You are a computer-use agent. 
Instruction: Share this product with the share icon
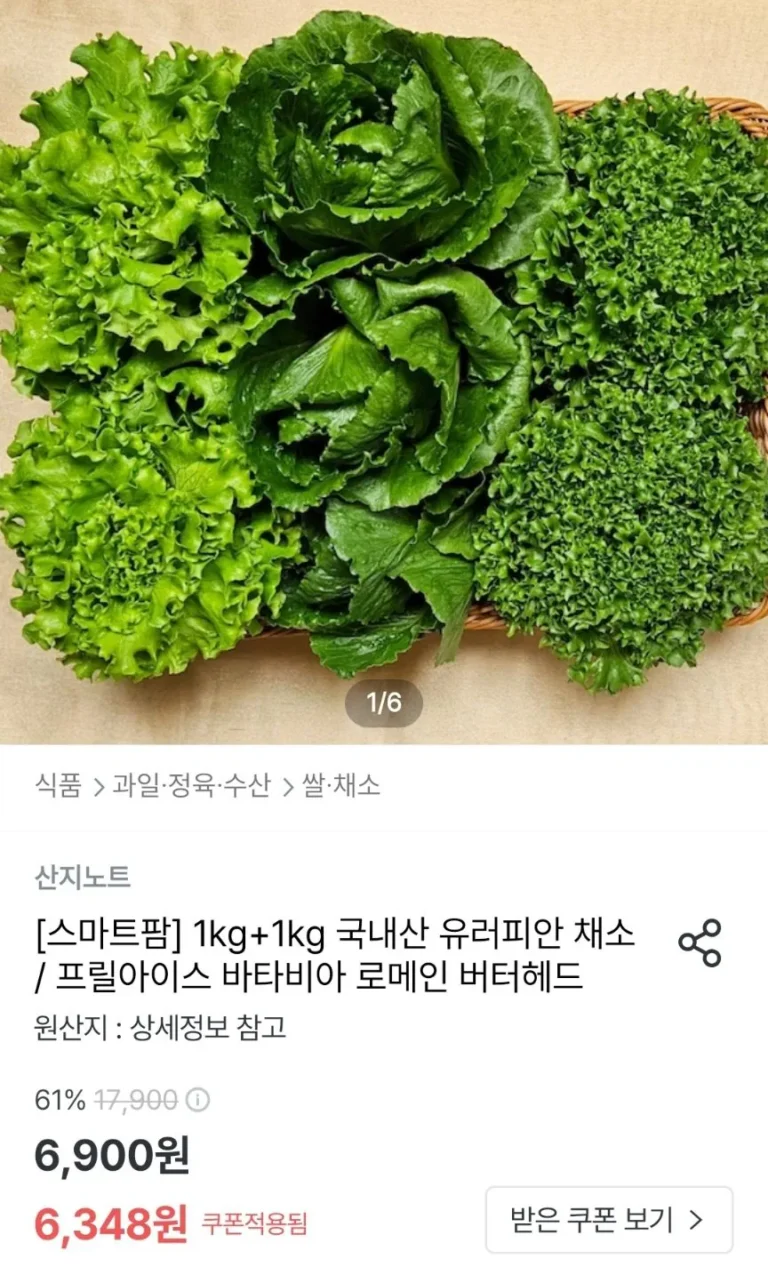click(x=699, y=943)
